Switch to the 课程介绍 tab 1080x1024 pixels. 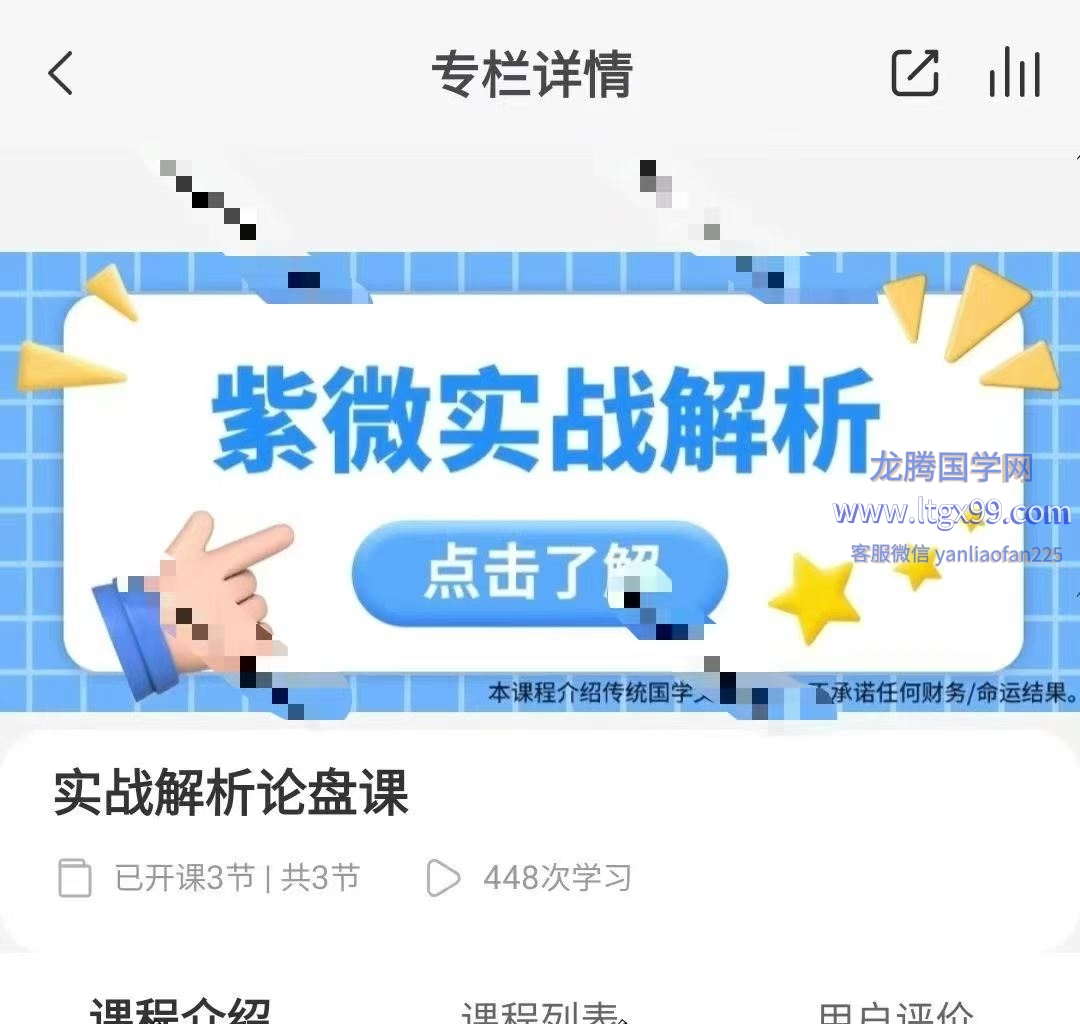coord(180,1011)
